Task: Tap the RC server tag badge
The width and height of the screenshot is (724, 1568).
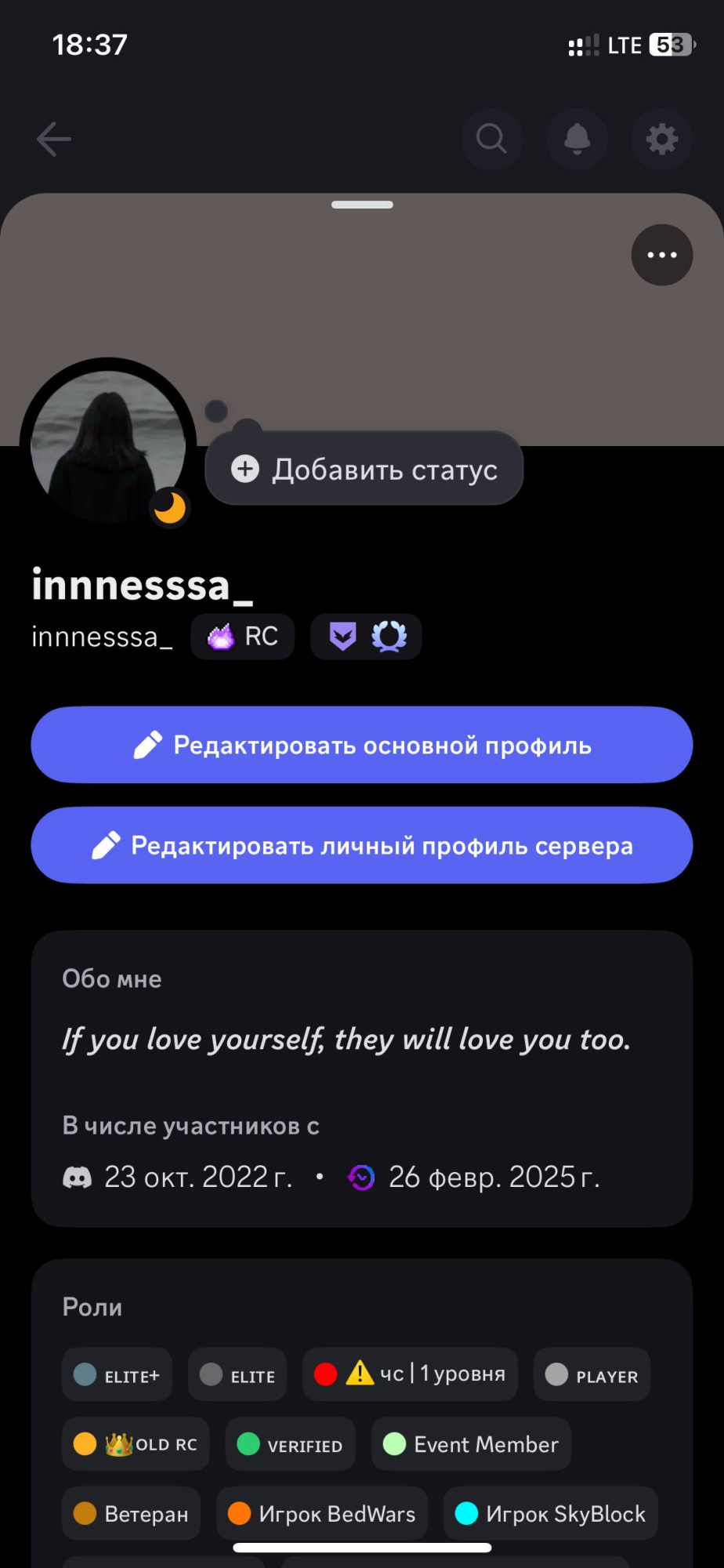Action: pyautogui.click(x=243, y=637)
